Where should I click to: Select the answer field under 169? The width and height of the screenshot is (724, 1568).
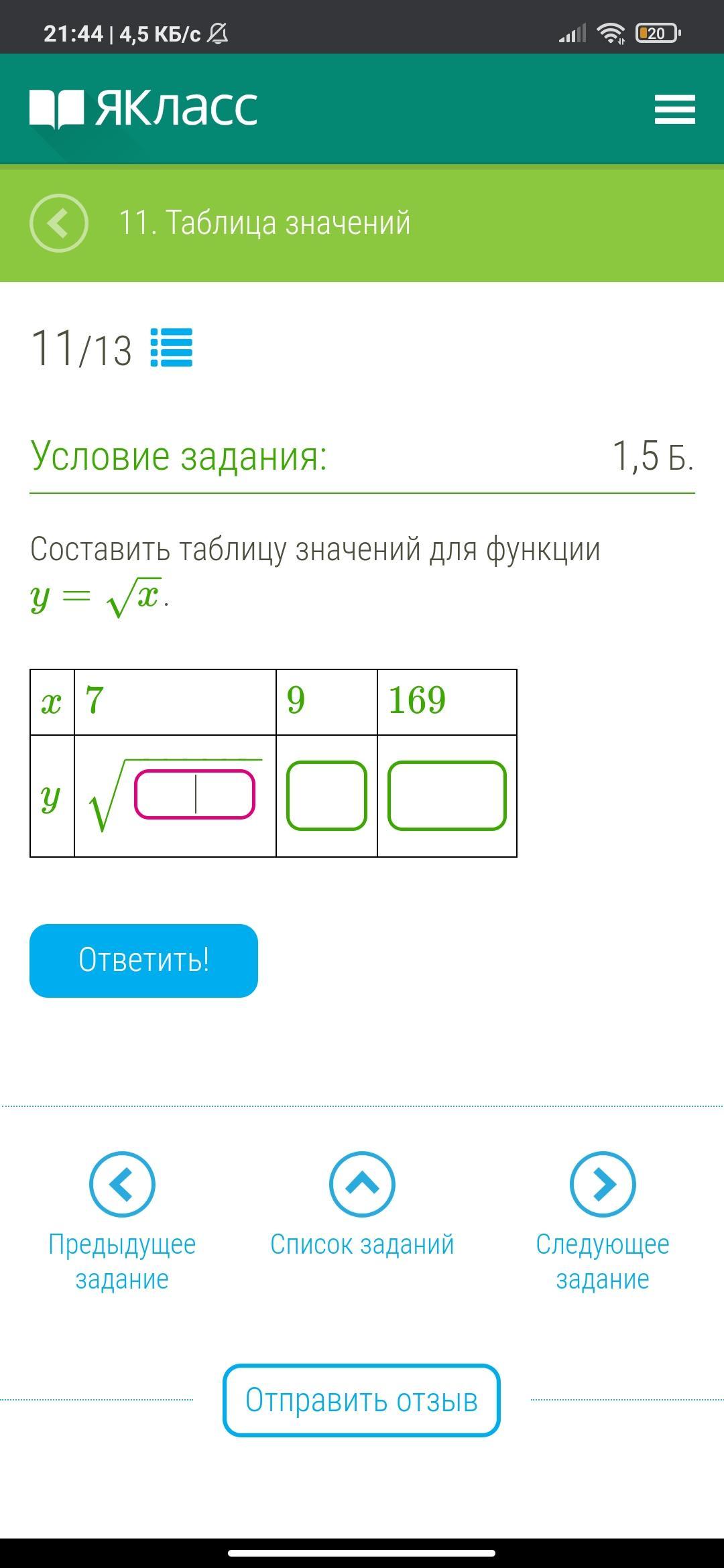tap(446, 795)
